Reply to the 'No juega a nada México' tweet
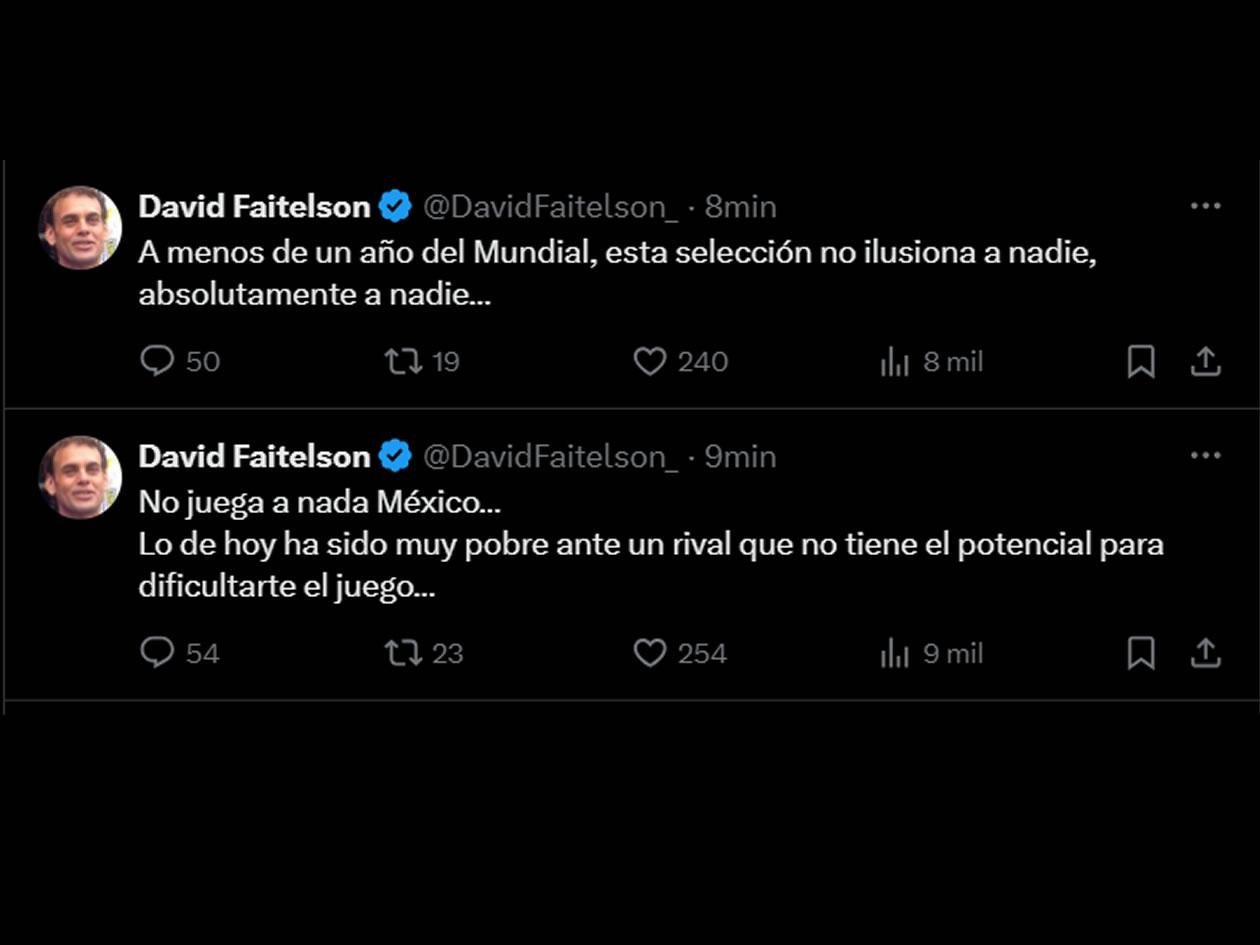 (157, 653)
